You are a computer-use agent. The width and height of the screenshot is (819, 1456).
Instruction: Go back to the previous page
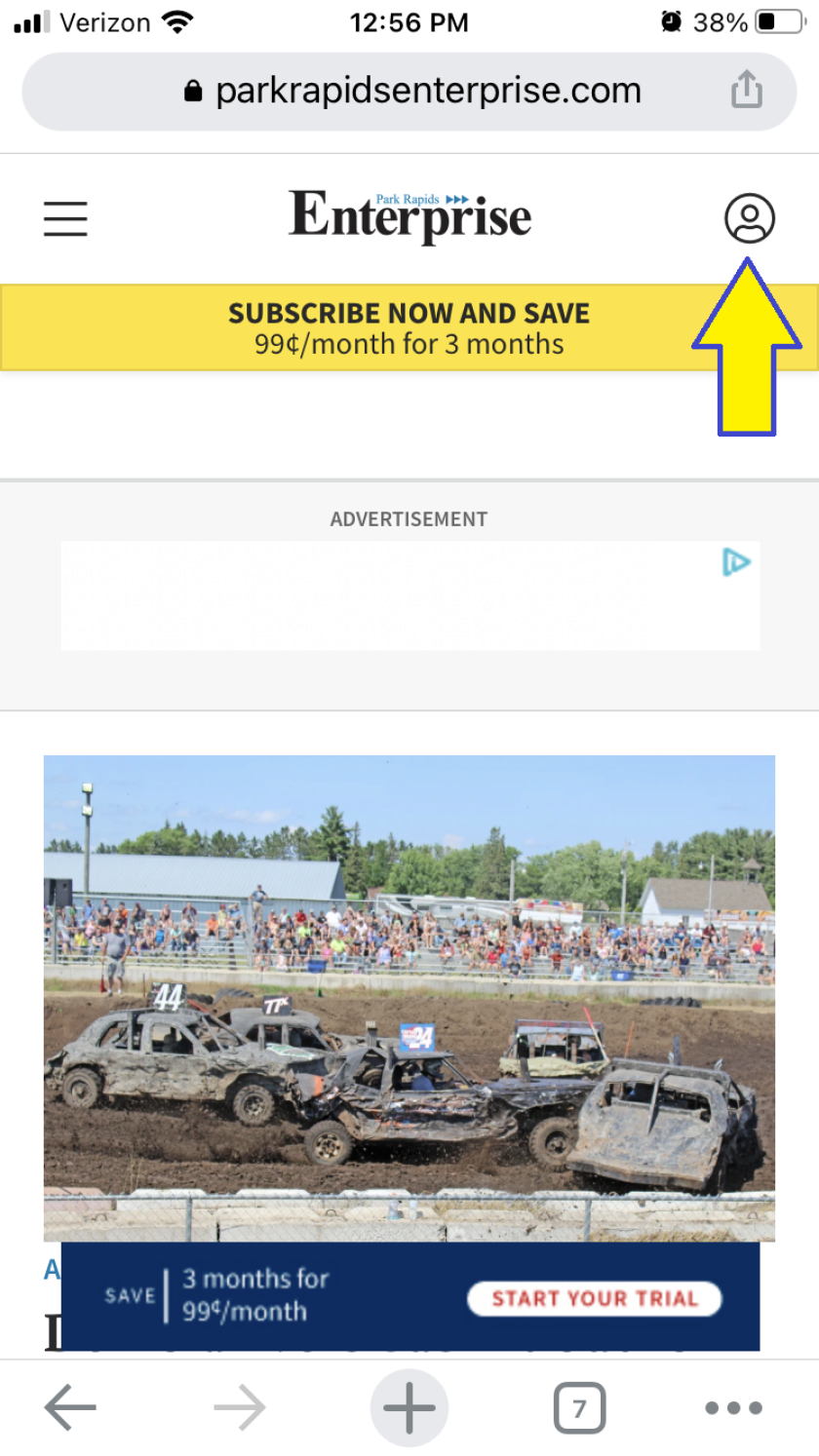click(70, 1407)
